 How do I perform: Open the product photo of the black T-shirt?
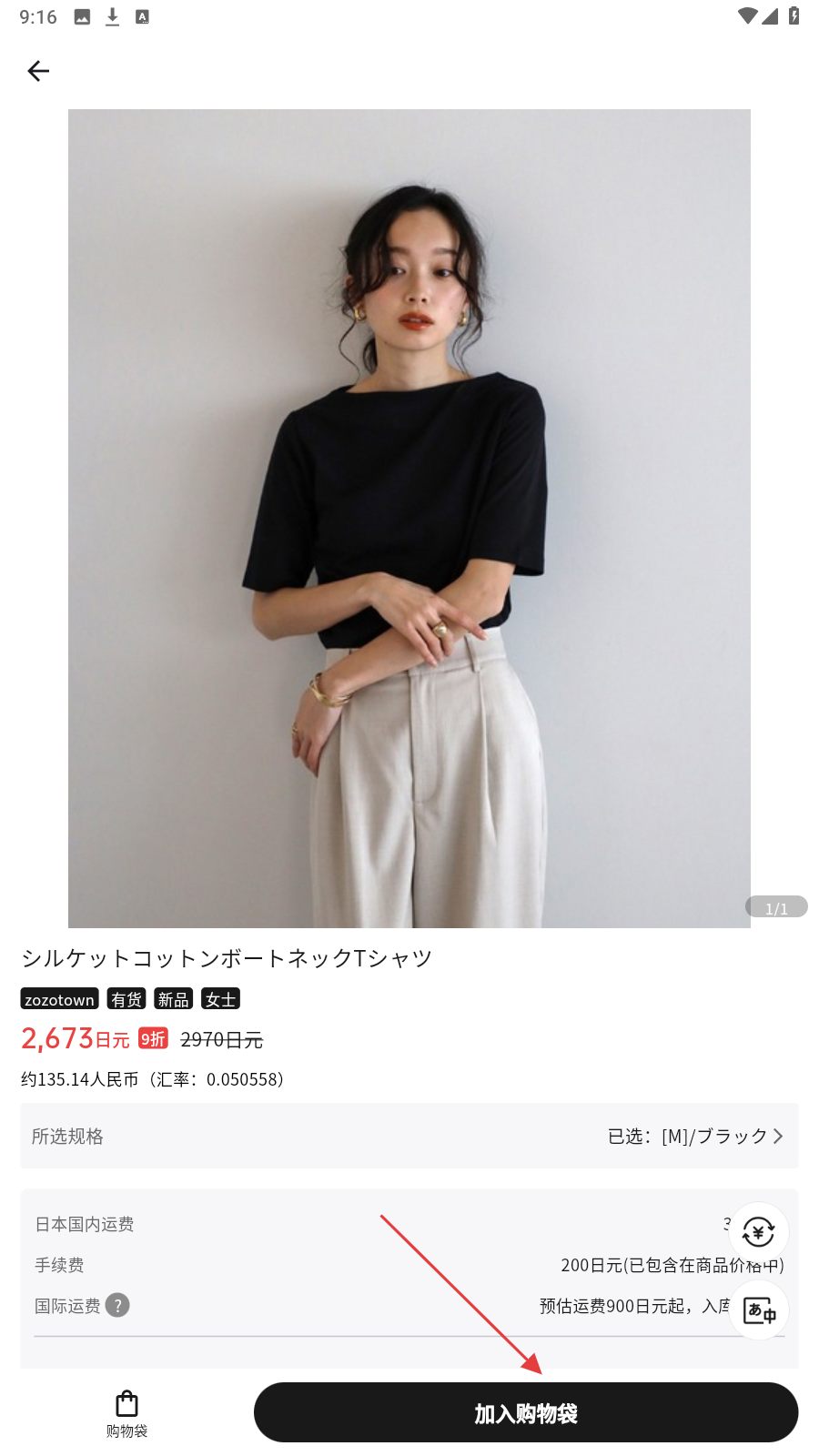(409, 519)
